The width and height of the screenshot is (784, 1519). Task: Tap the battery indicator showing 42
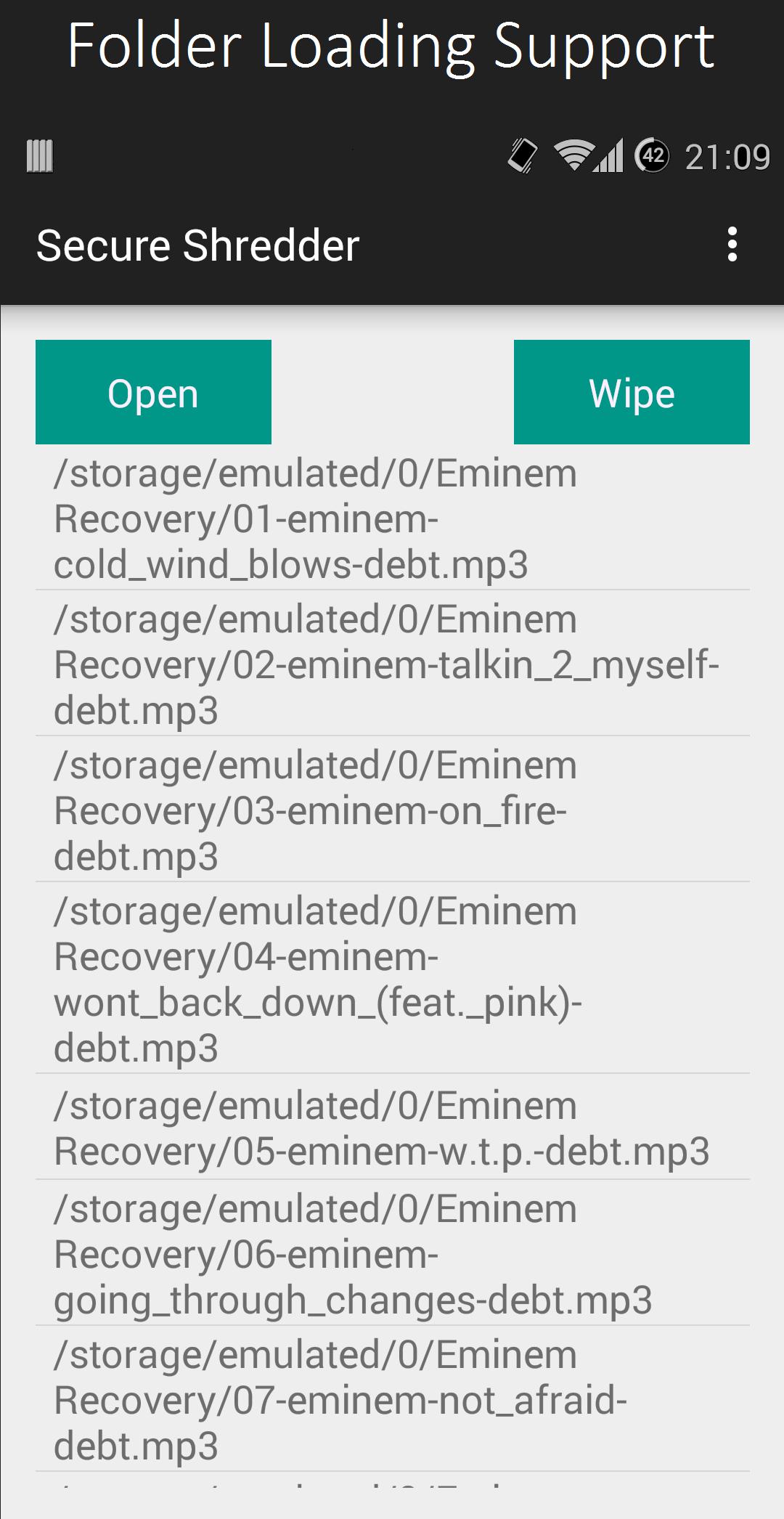tap(652, 155)
